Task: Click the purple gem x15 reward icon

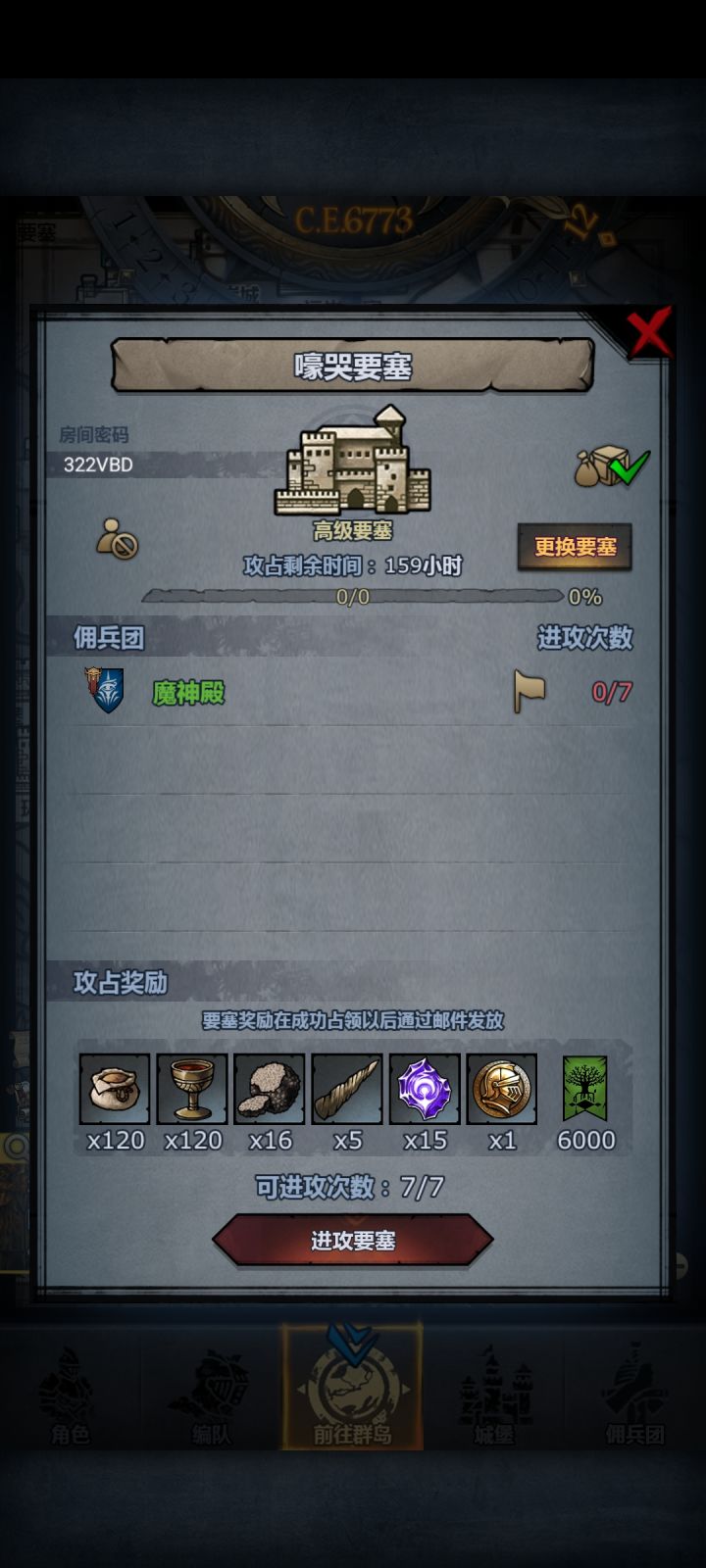Action: (x=426, y=1090)
